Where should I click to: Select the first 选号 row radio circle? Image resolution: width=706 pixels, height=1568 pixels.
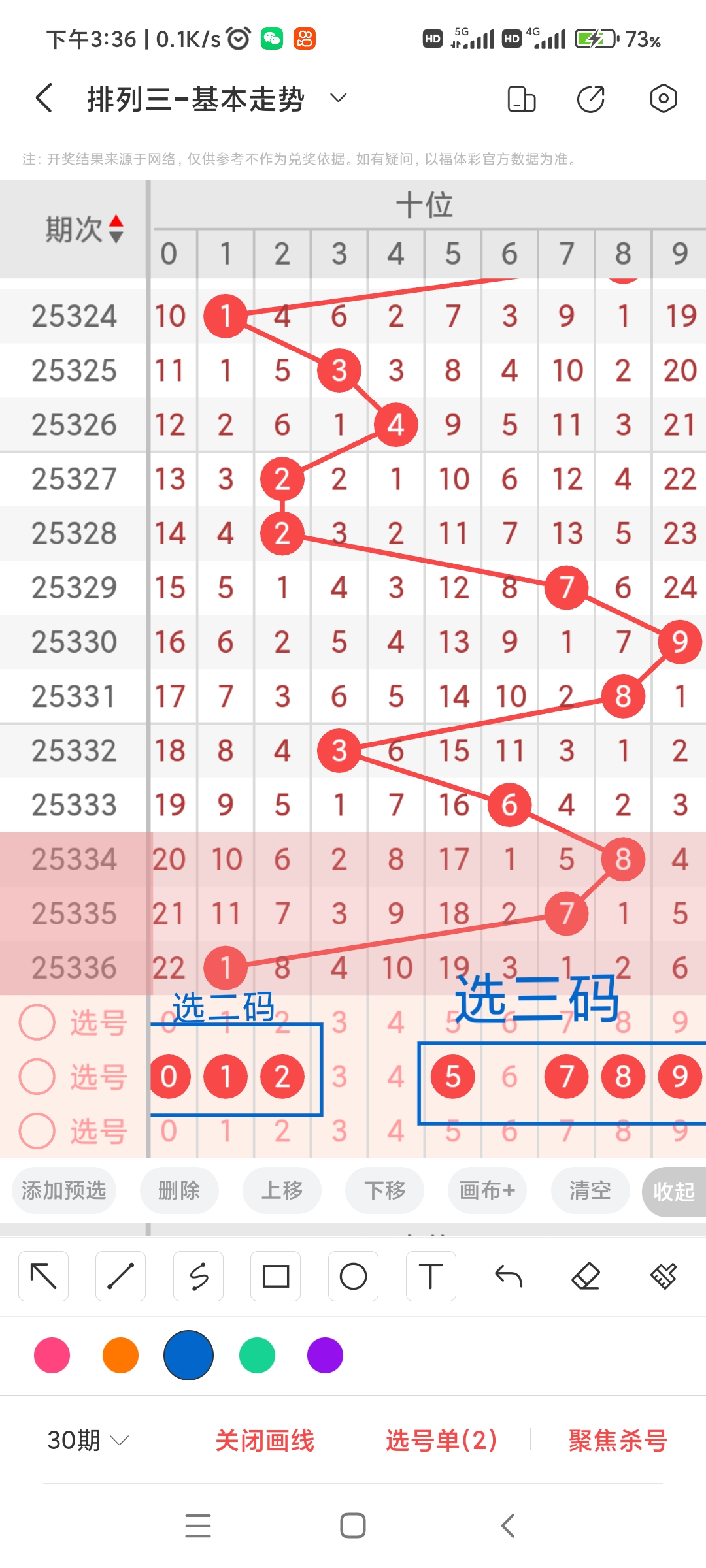pyautogui.click(x=36, y=1022)
